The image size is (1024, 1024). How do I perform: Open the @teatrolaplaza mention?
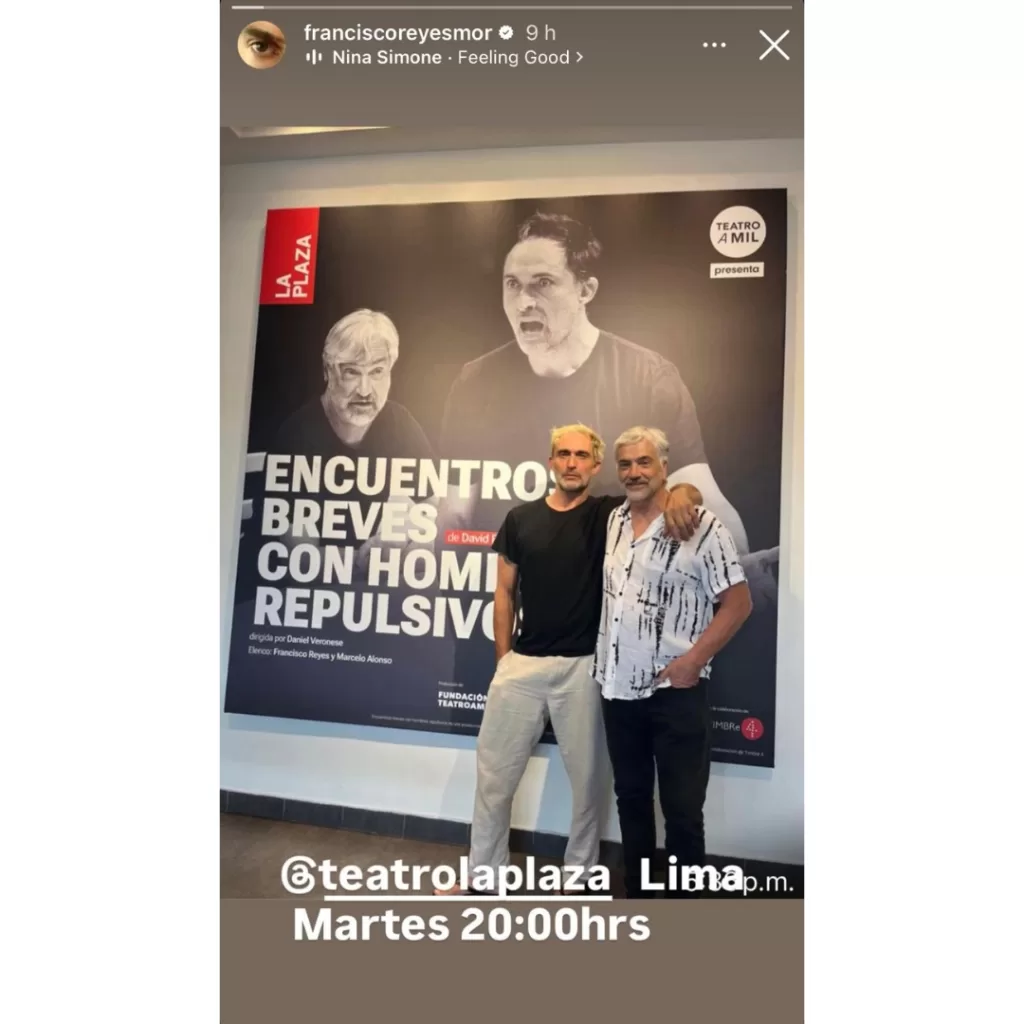(x=448, y=877)
